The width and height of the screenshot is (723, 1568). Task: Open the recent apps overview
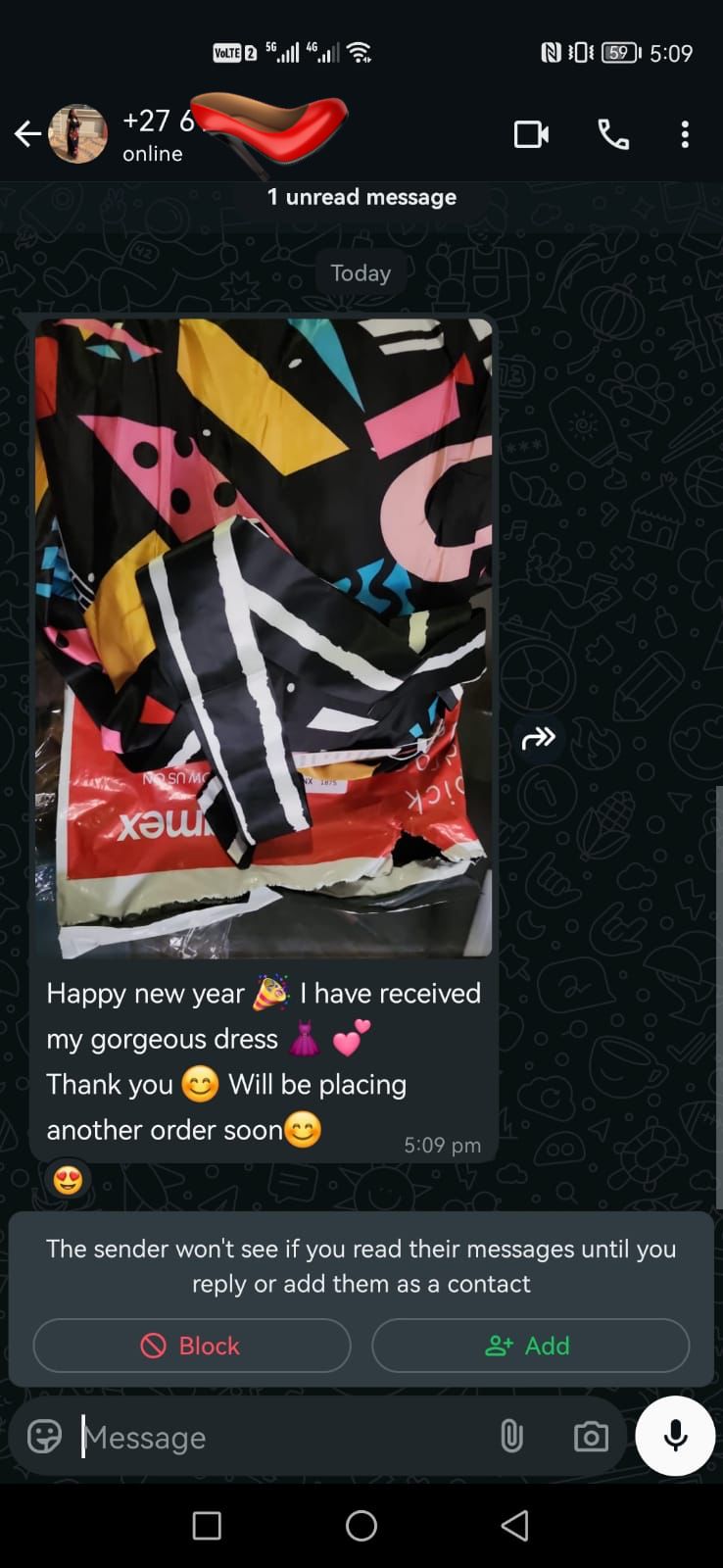pos(207,1525)
